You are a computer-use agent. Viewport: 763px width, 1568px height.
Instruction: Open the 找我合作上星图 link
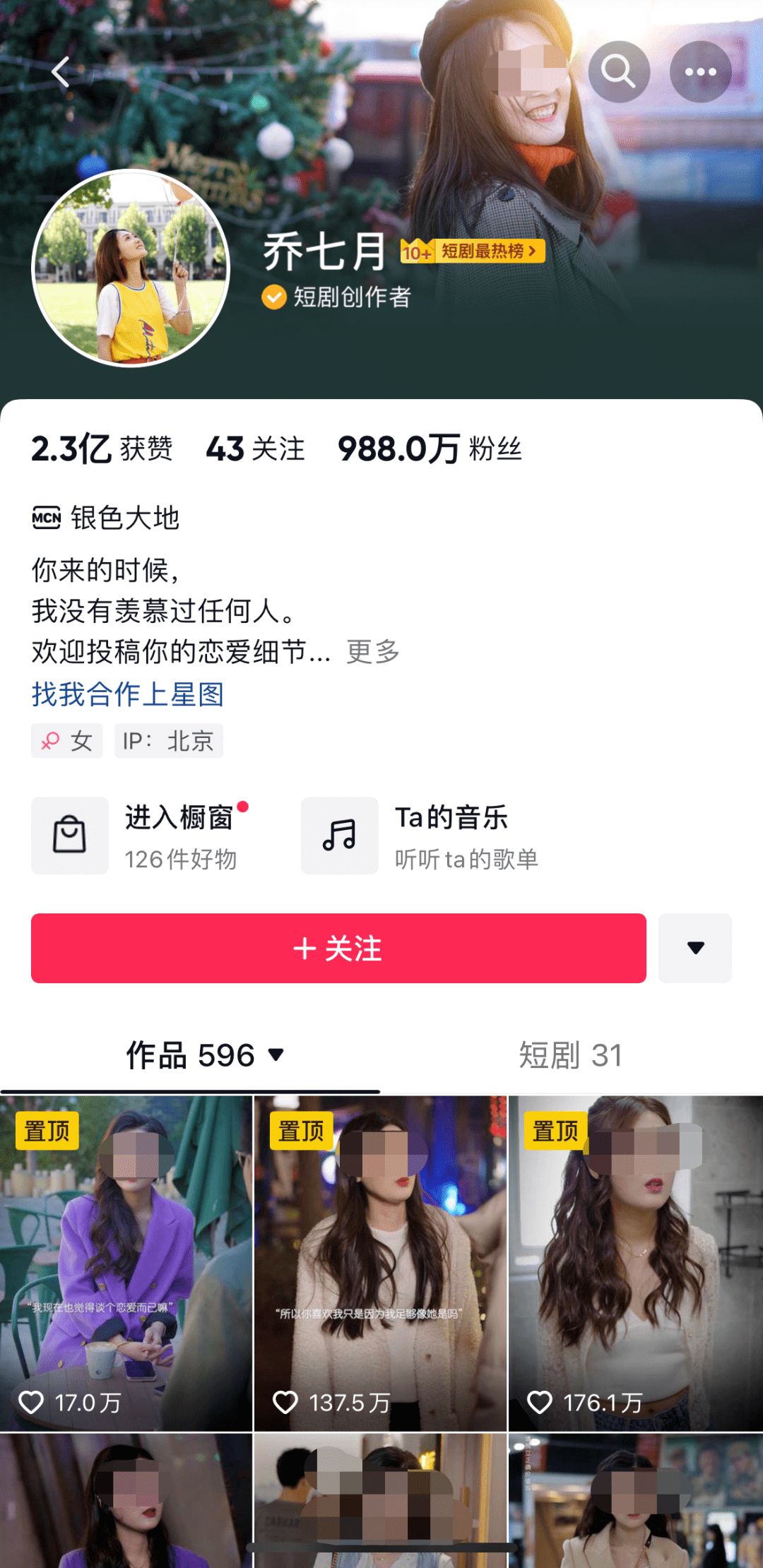[128, 694]
